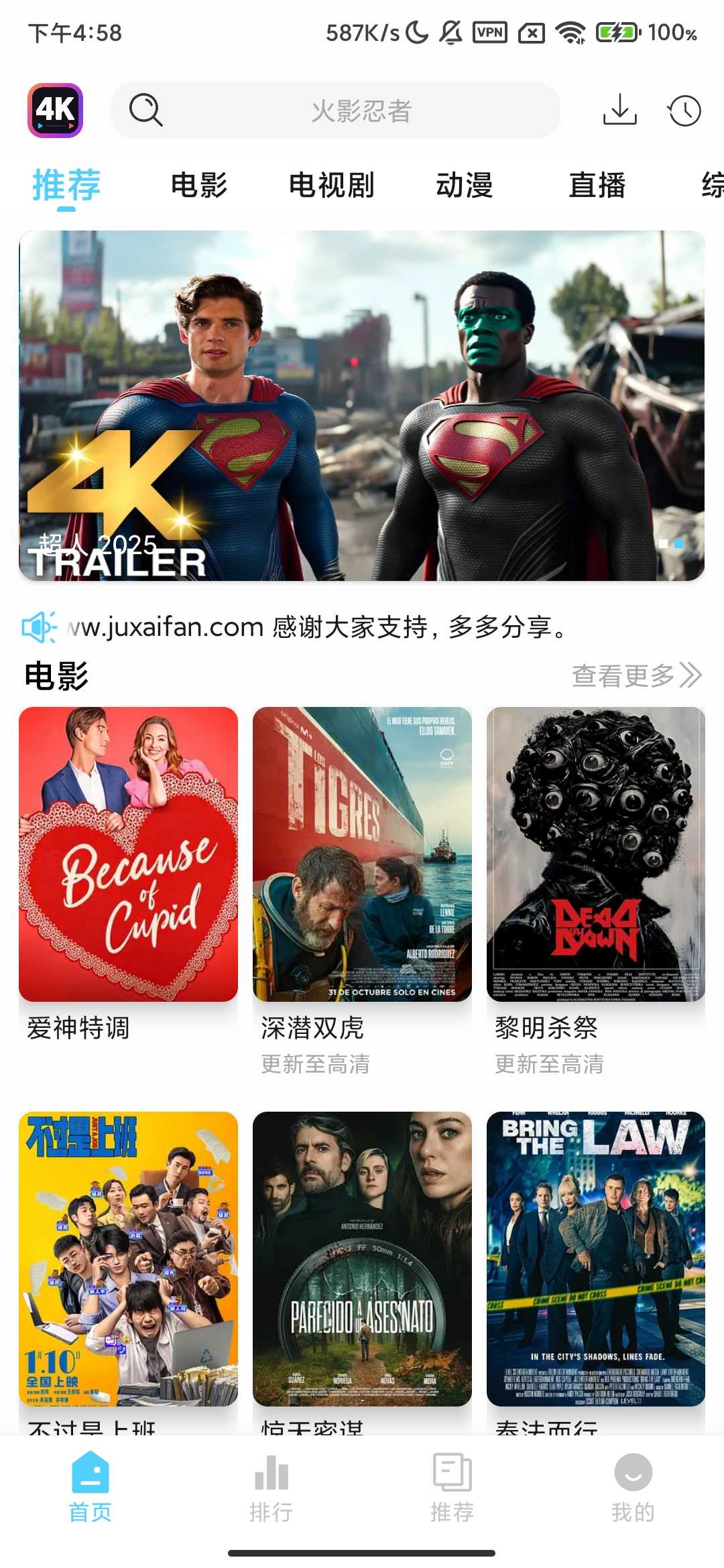Image resolution: width=724 pixels, height=1568 pixels.
Task: Tap the speaker icon next to the announcement
Action: click(38, 627)
